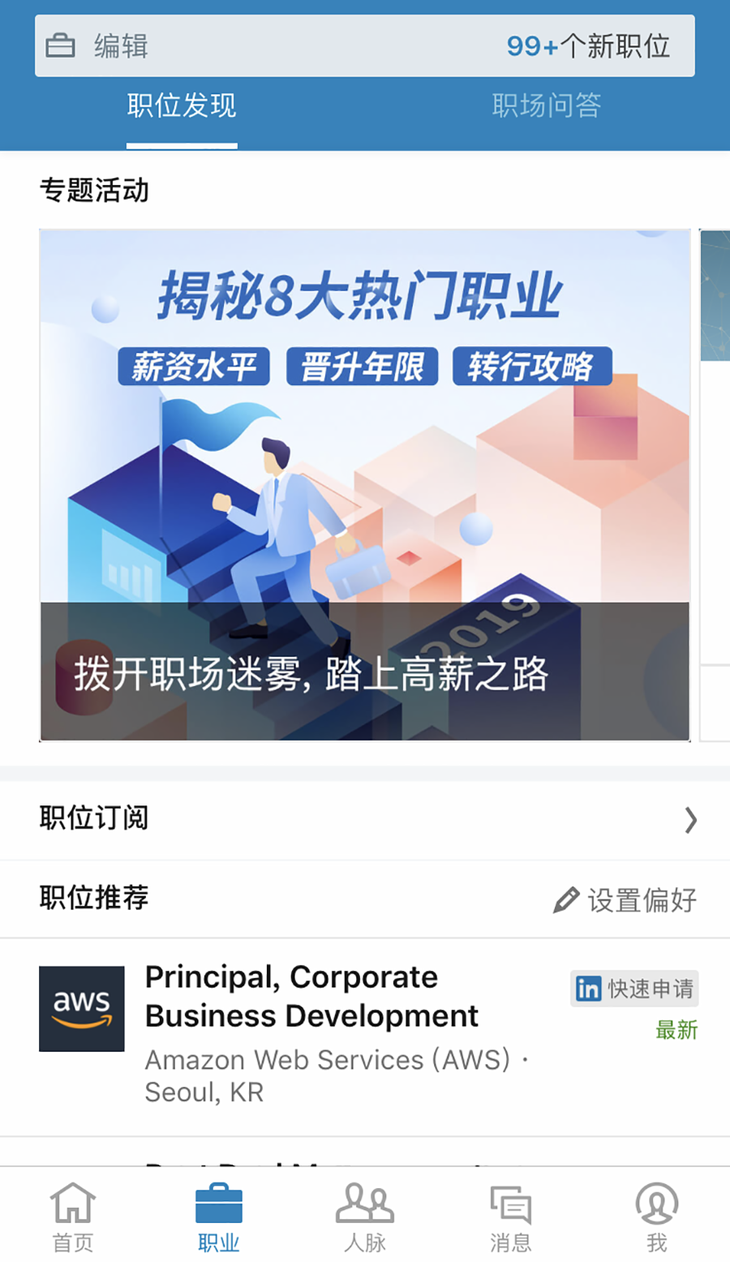Select the 职业 bottom tab
This screenshot has height=1262, width=730.
(x=219, y=1217)
